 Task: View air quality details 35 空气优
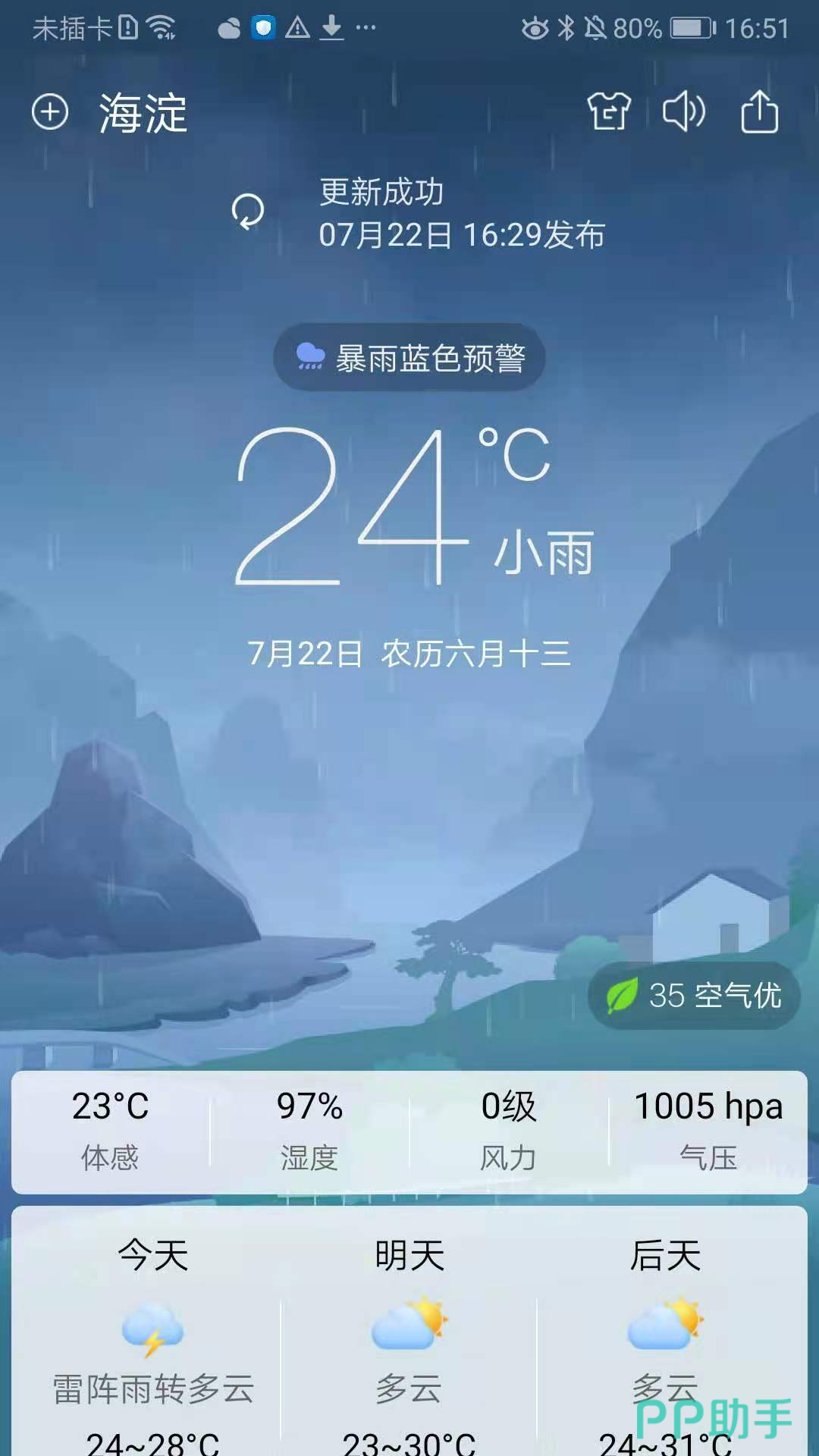click(x=694, y=996)
